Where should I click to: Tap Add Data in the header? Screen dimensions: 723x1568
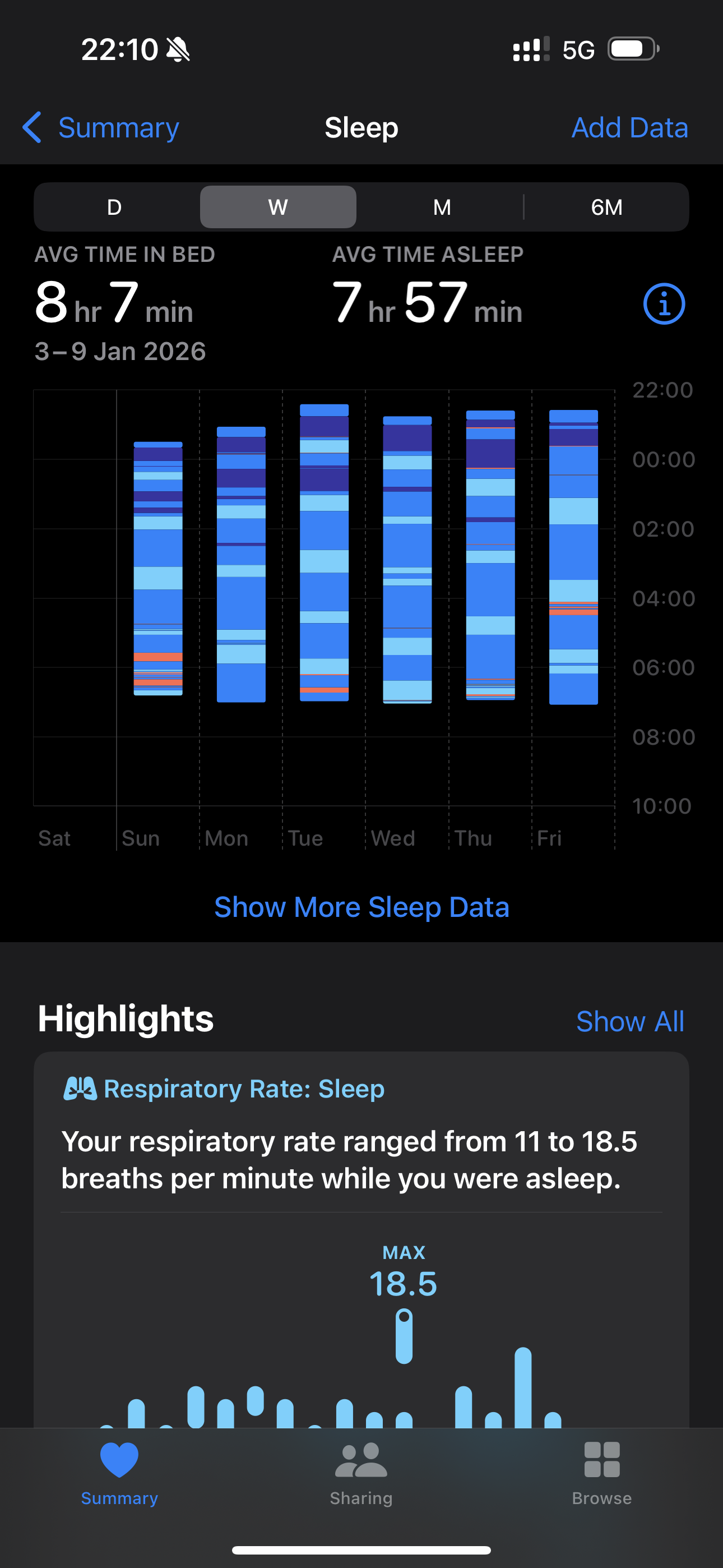629,128
